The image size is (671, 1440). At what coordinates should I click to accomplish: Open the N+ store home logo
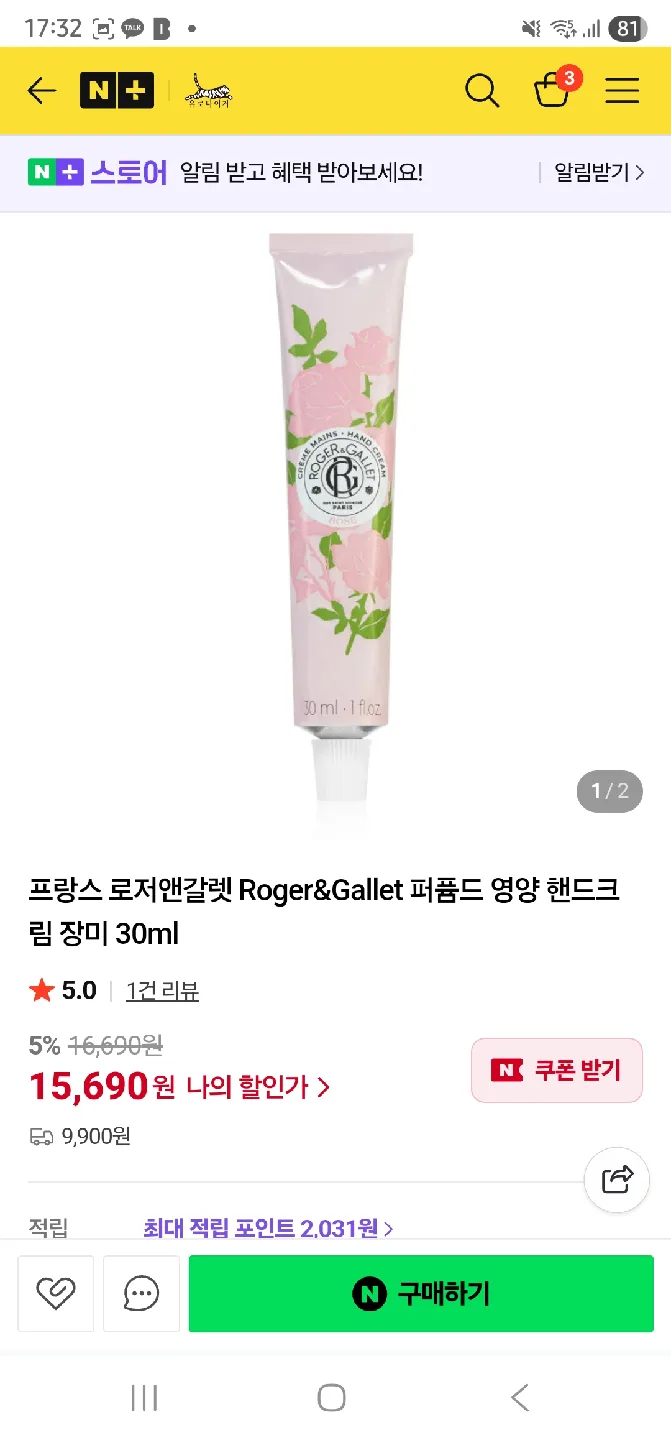(x=117, y=91)
